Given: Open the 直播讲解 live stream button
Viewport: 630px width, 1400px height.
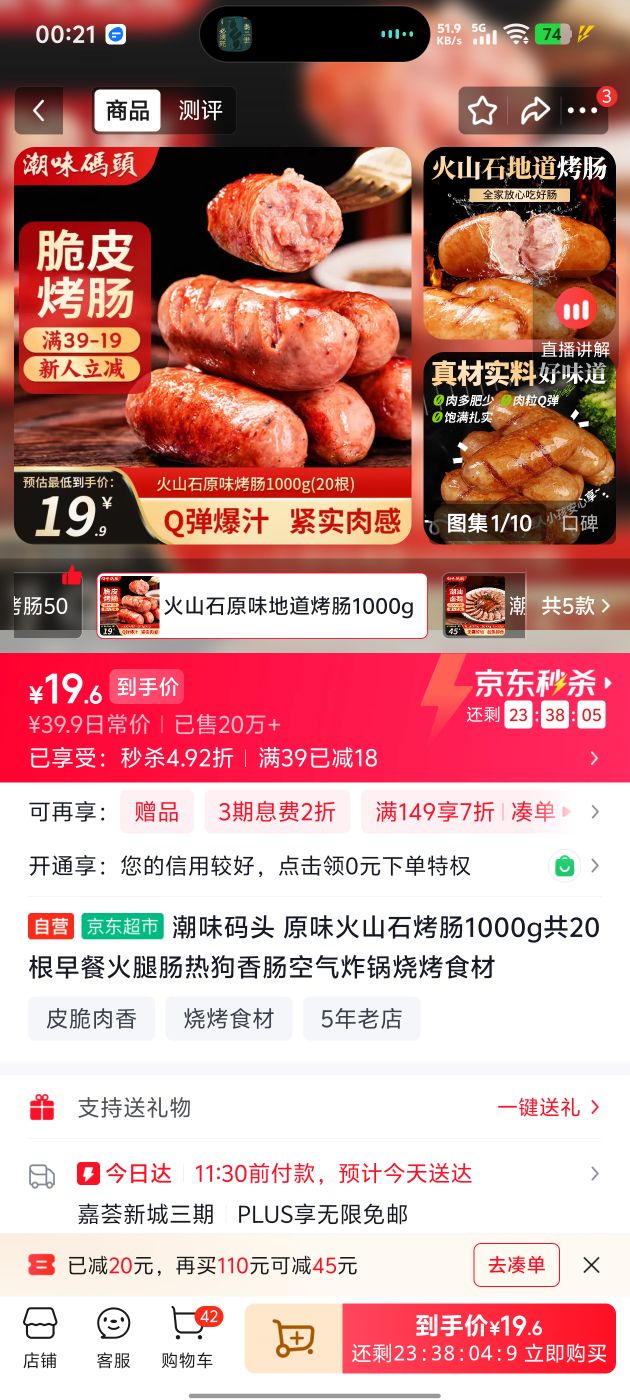Looking at the screenshot, I should point(576,322).
